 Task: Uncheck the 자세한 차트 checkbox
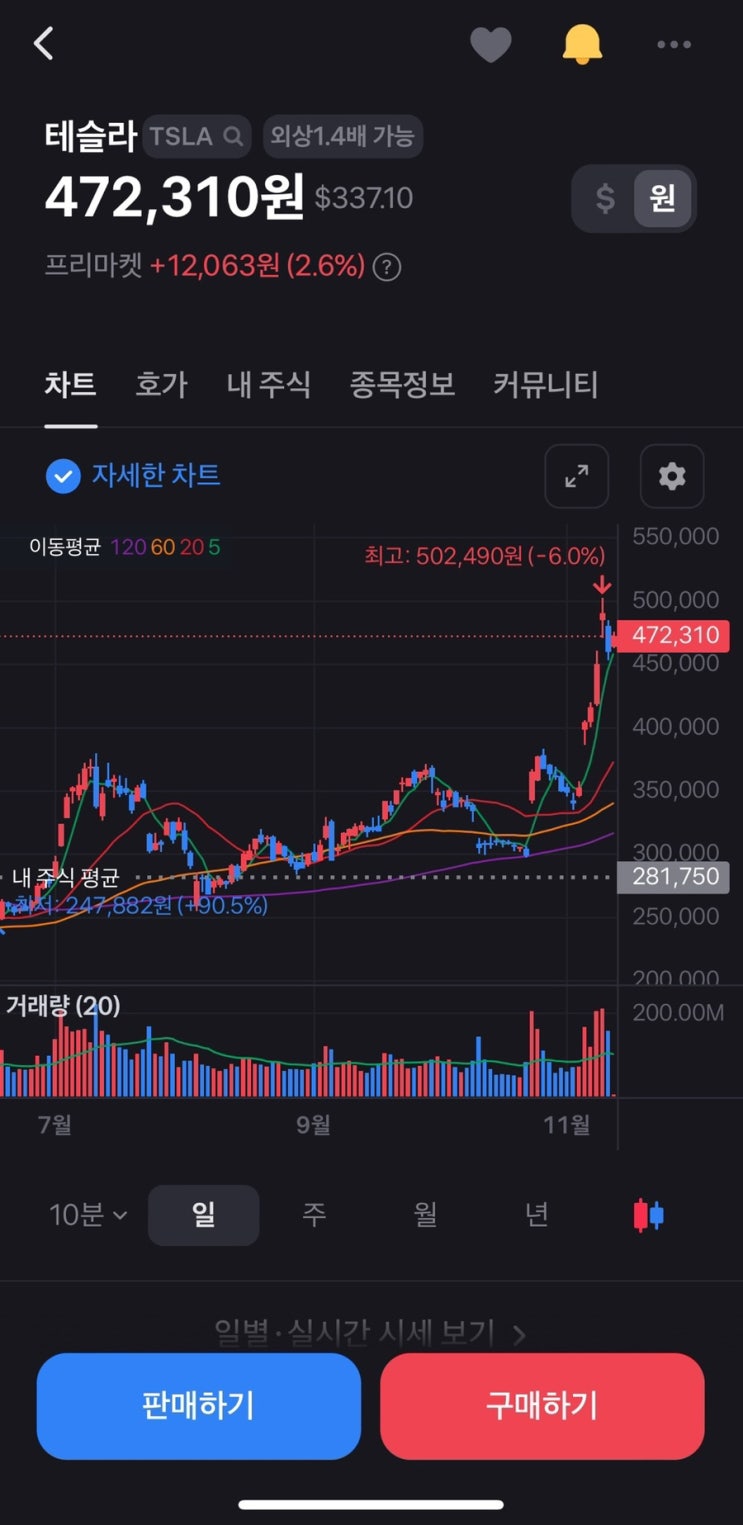pyautogui.click(x=63, y=476)
